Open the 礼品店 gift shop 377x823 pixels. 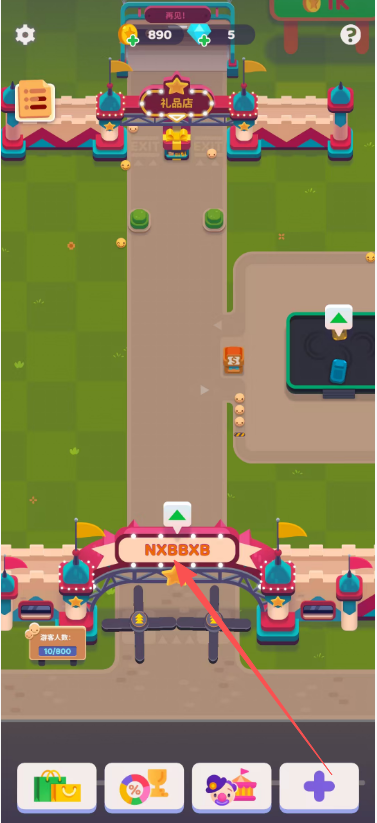(x=176, y=102)
